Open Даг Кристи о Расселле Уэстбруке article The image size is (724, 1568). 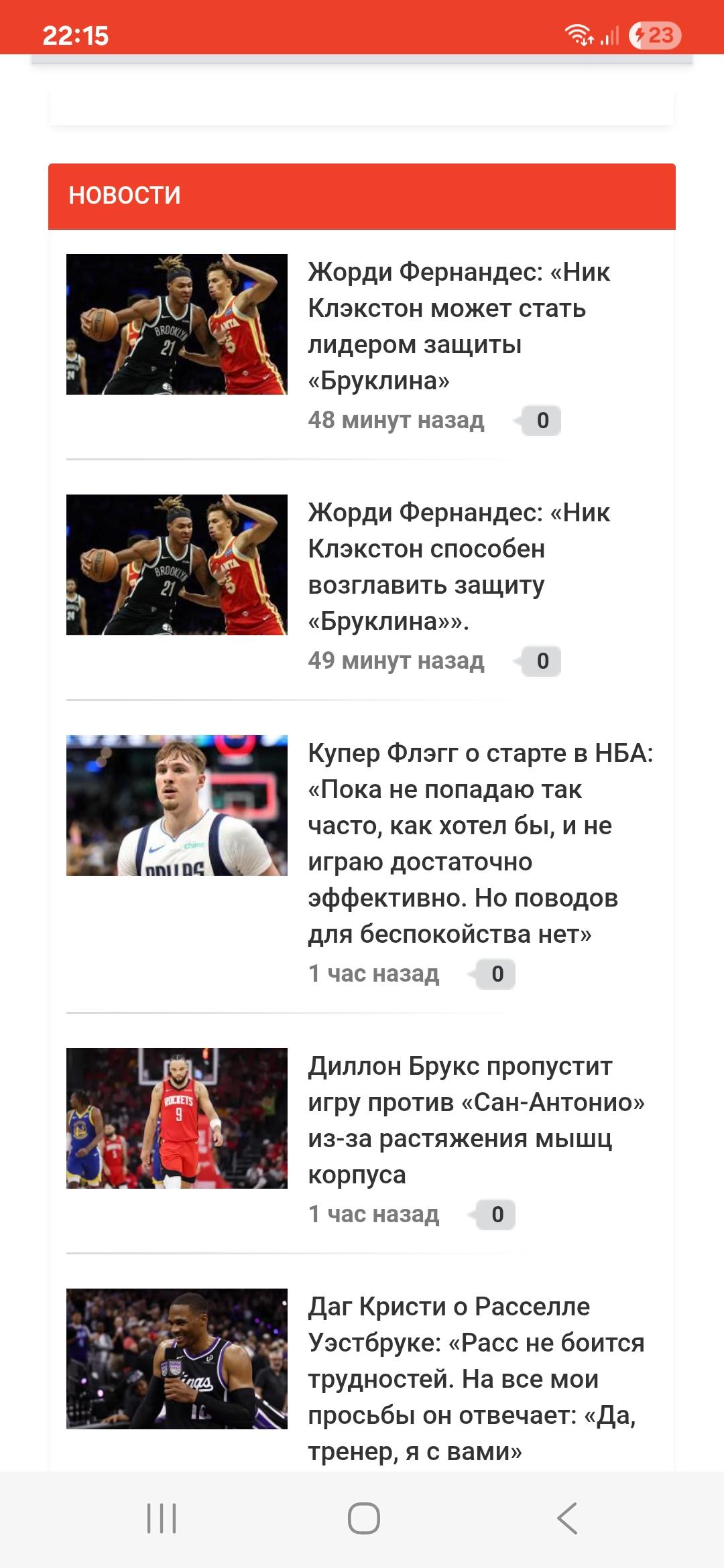pyautogui.click(x=476, y=1378)
